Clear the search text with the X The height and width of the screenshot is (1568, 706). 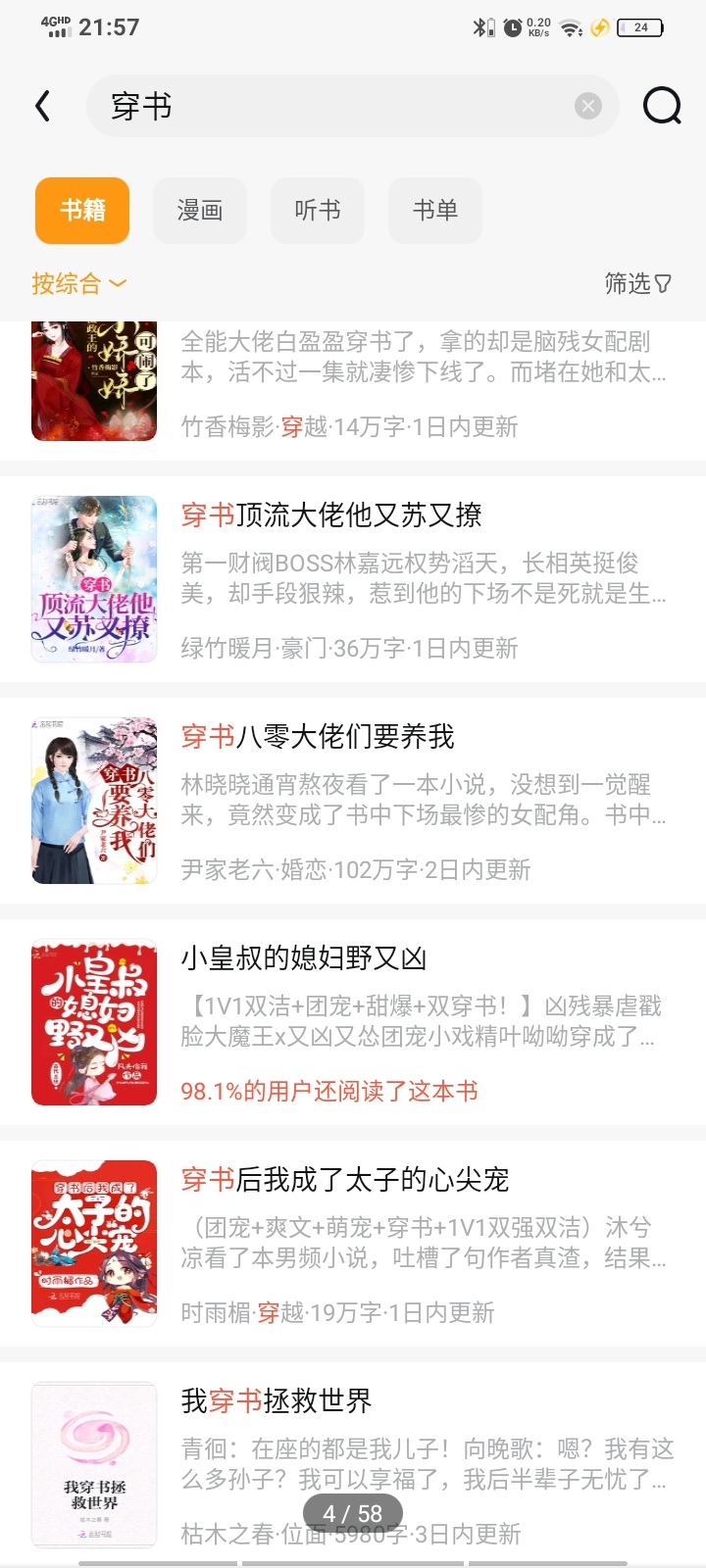(x=588, y=106)
